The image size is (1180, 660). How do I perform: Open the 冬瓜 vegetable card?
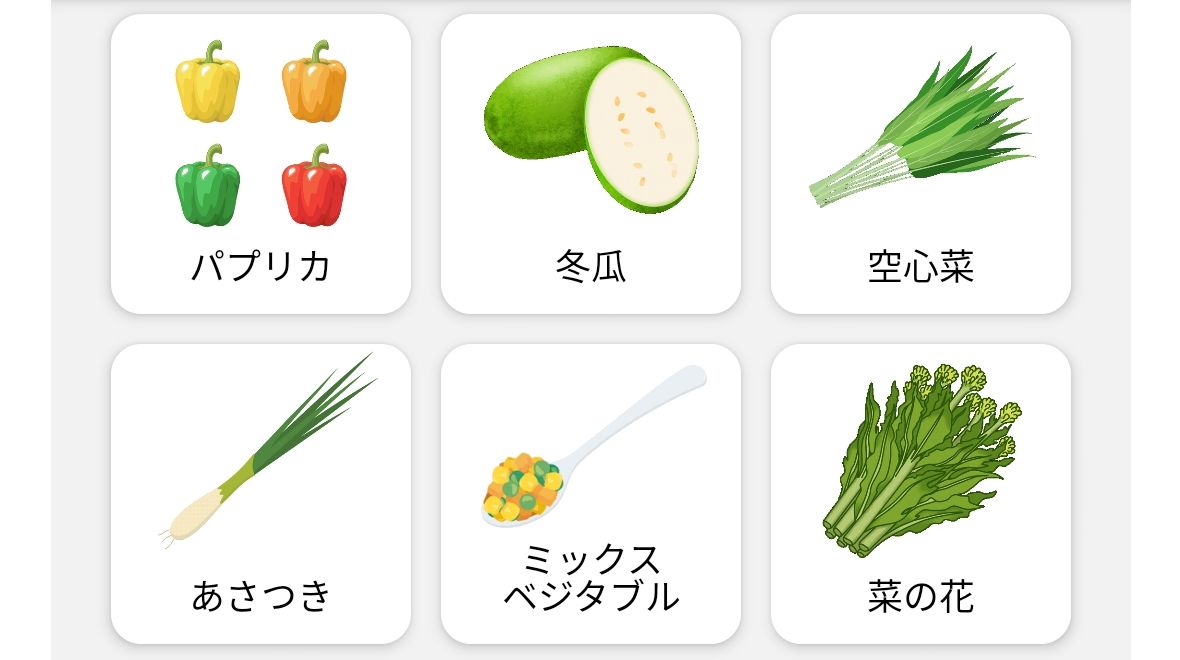[590, 164]
